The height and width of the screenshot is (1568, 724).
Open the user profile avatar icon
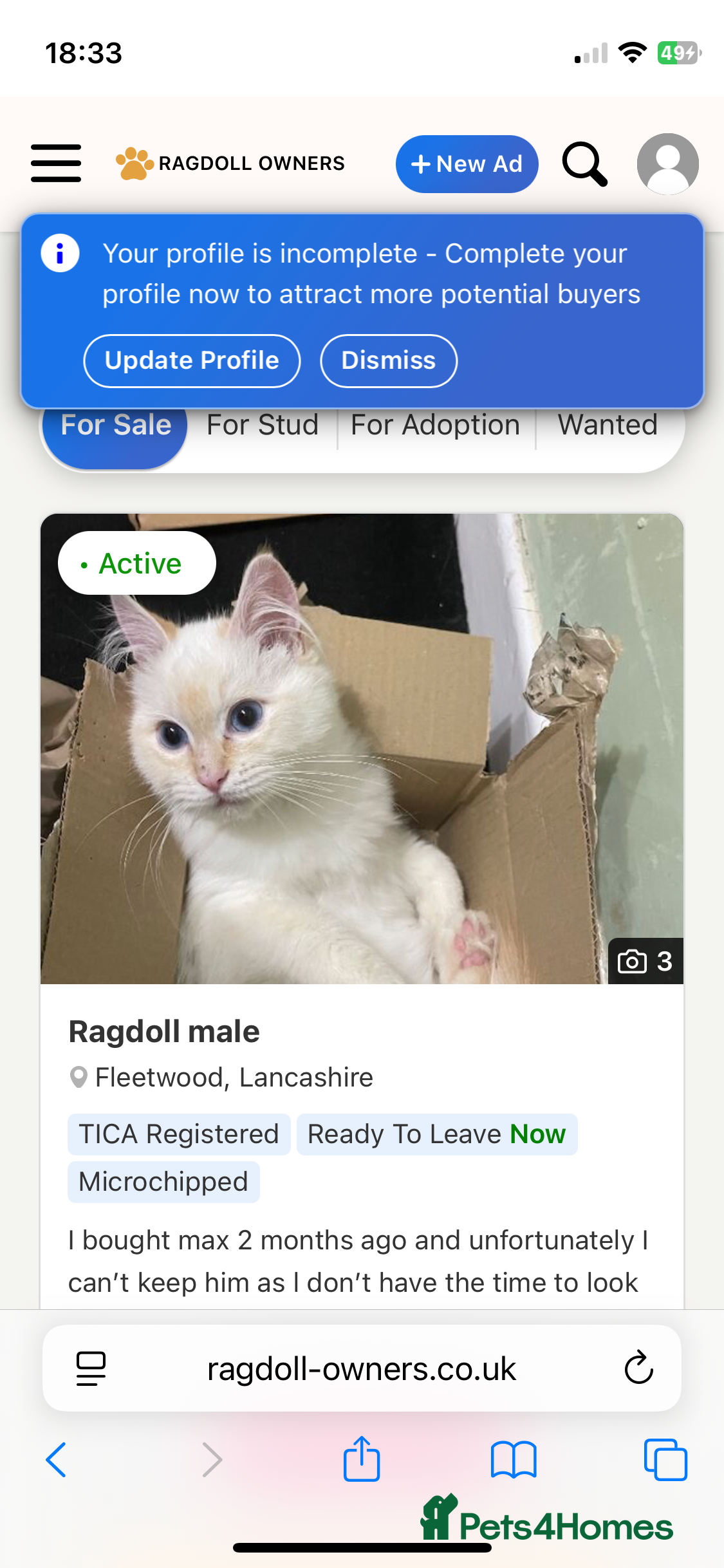[x=667, y=163]
